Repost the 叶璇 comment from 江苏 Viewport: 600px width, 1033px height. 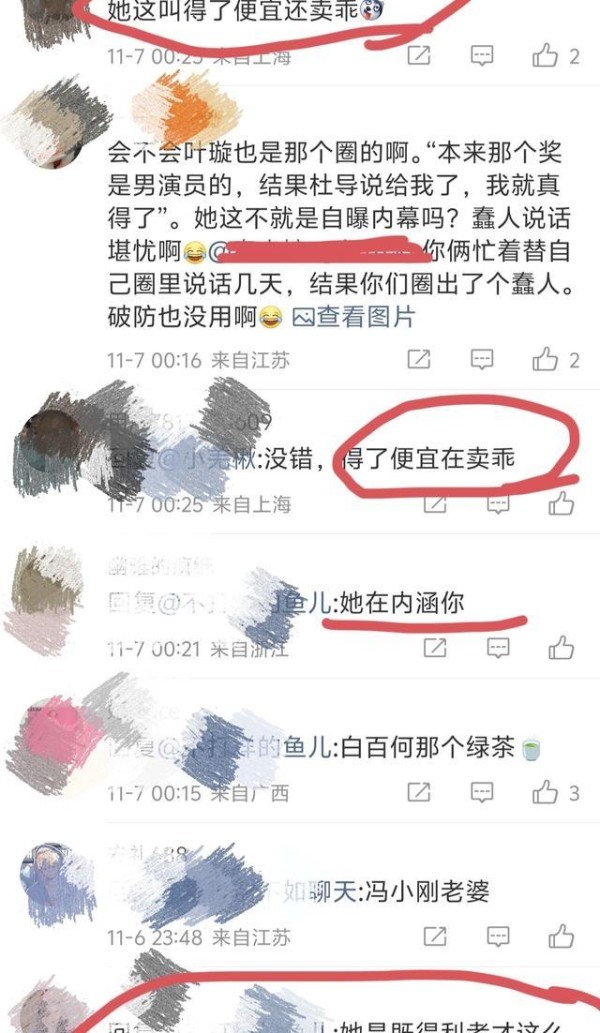click(419, 359)
